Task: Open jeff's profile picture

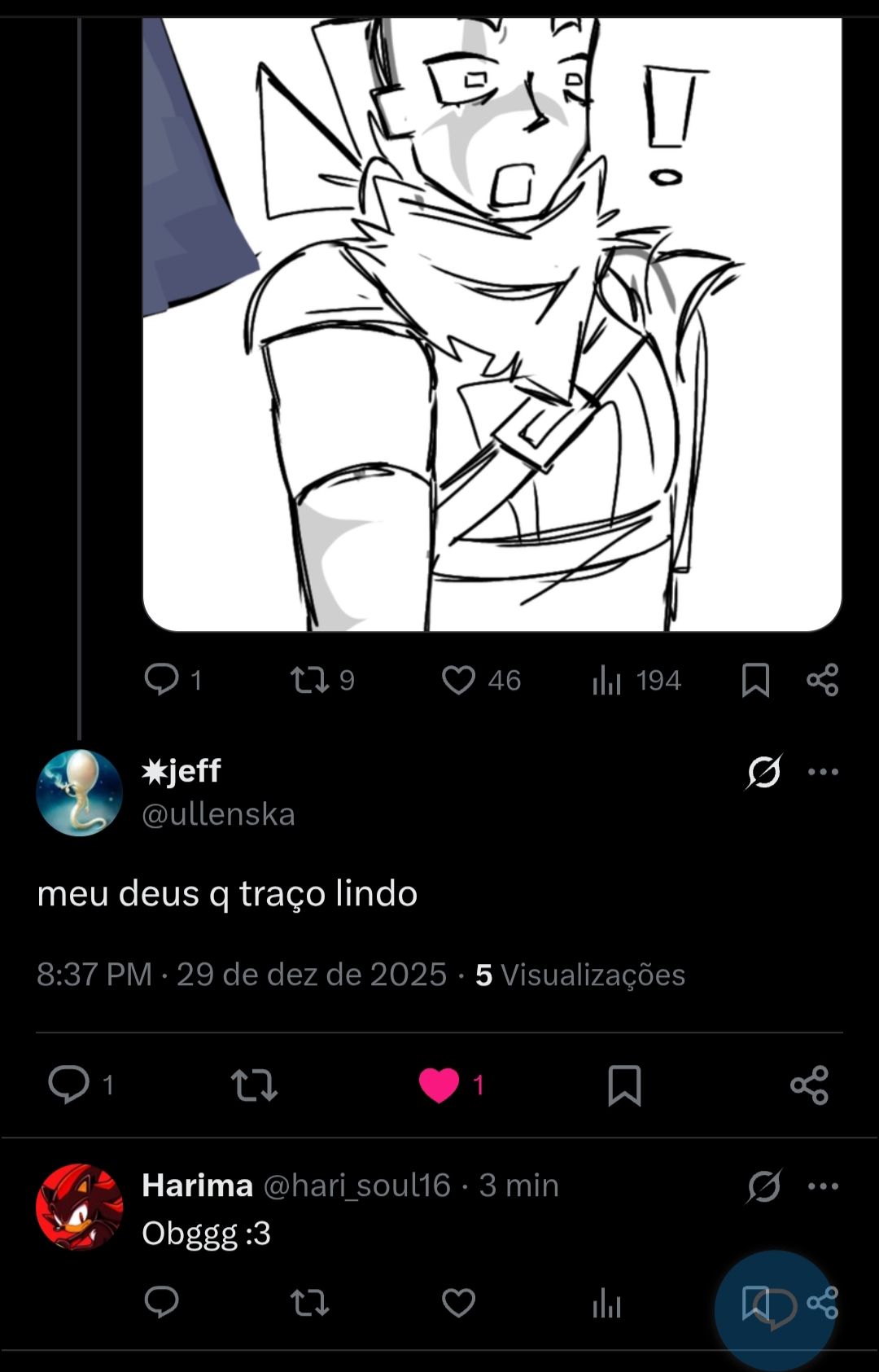Action: pos(79,792)
